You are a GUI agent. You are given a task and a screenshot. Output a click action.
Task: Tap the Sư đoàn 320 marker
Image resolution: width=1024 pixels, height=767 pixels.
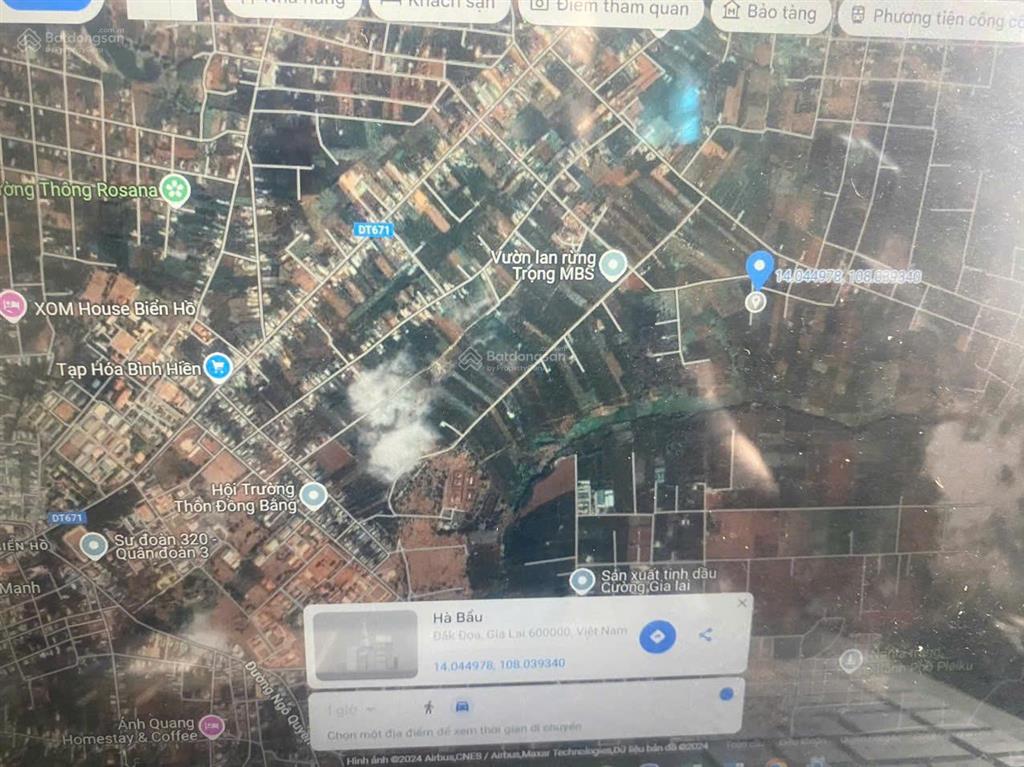pyautogui.click(x=94, y=546)
